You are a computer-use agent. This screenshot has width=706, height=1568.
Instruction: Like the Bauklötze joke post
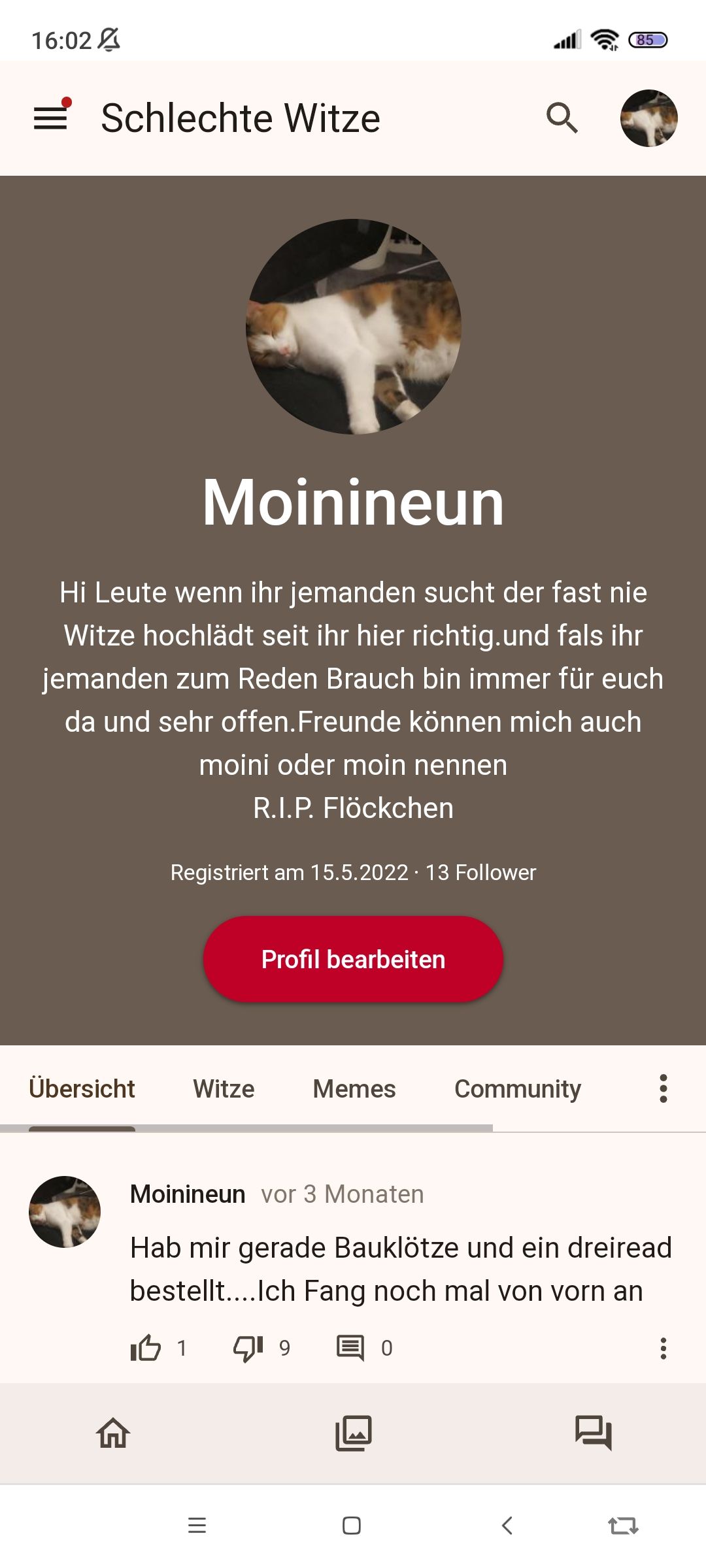click(146, 1348)
